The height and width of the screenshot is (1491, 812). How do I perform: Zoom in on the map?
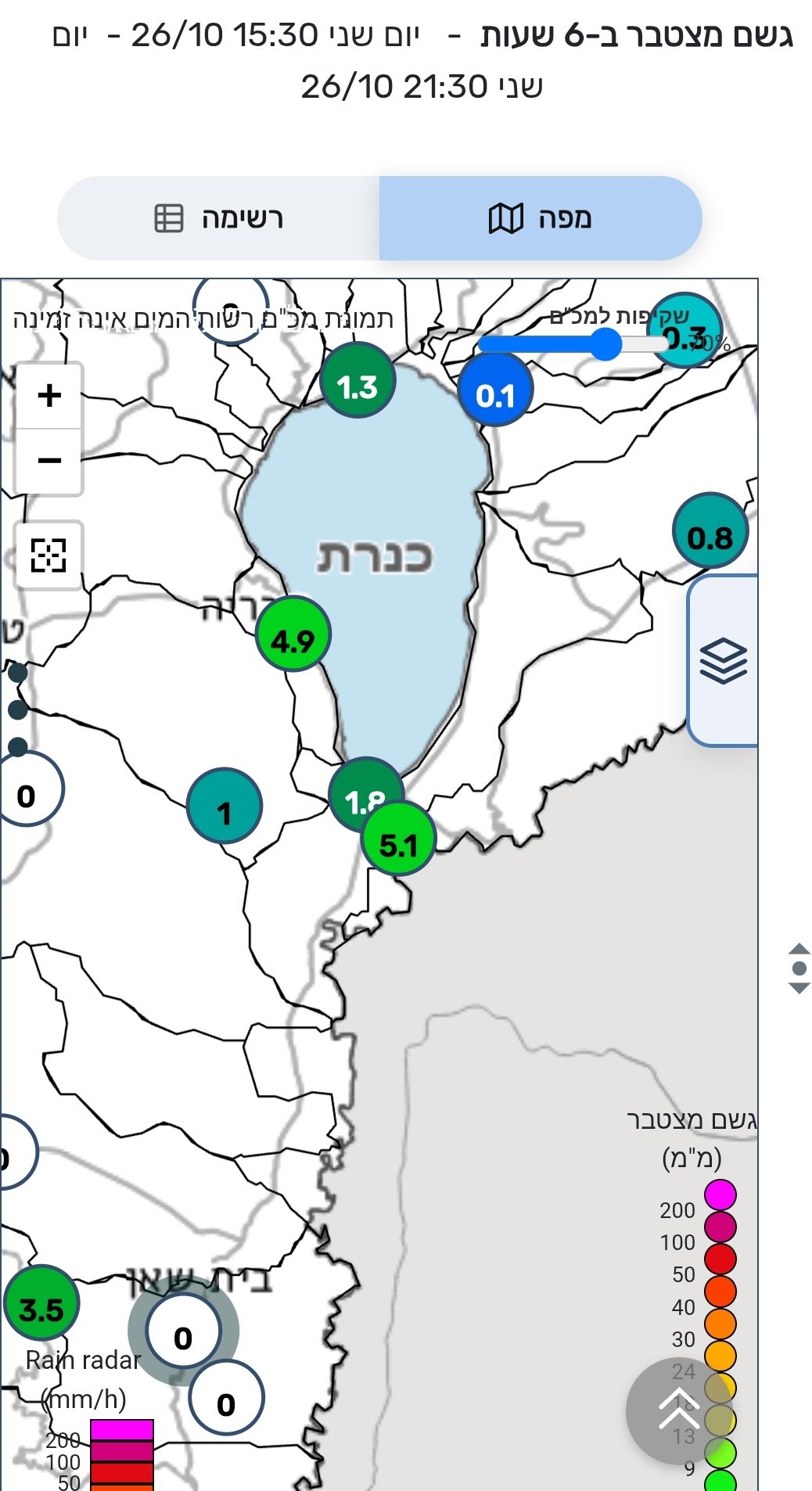tap(49, 396)
